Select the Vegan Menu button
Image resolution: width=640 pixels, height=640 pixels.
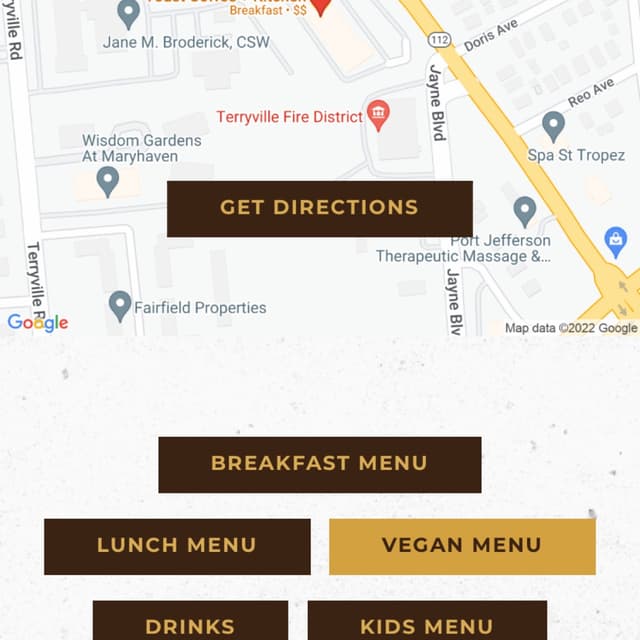[x=462, y=546]
